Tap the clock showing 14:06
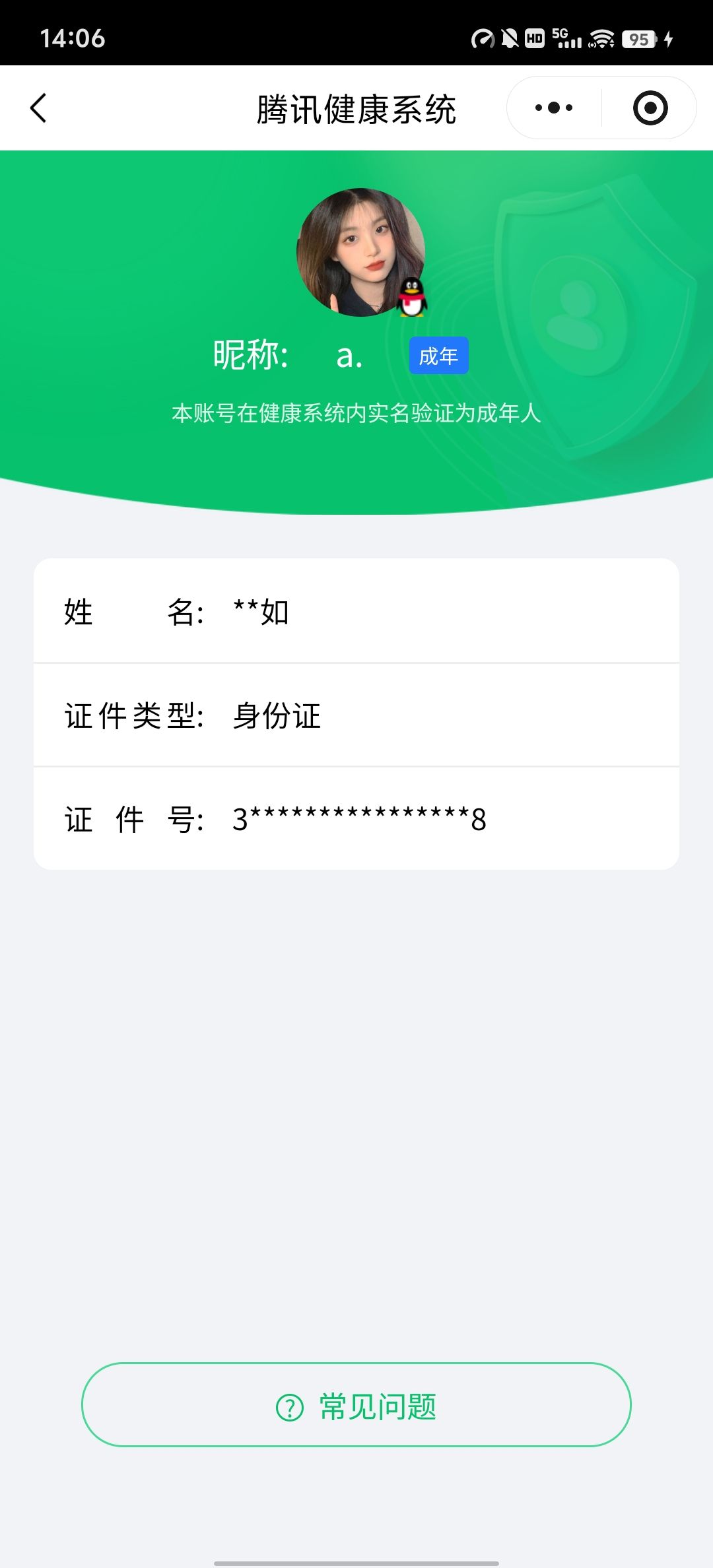 click(71, 38)
